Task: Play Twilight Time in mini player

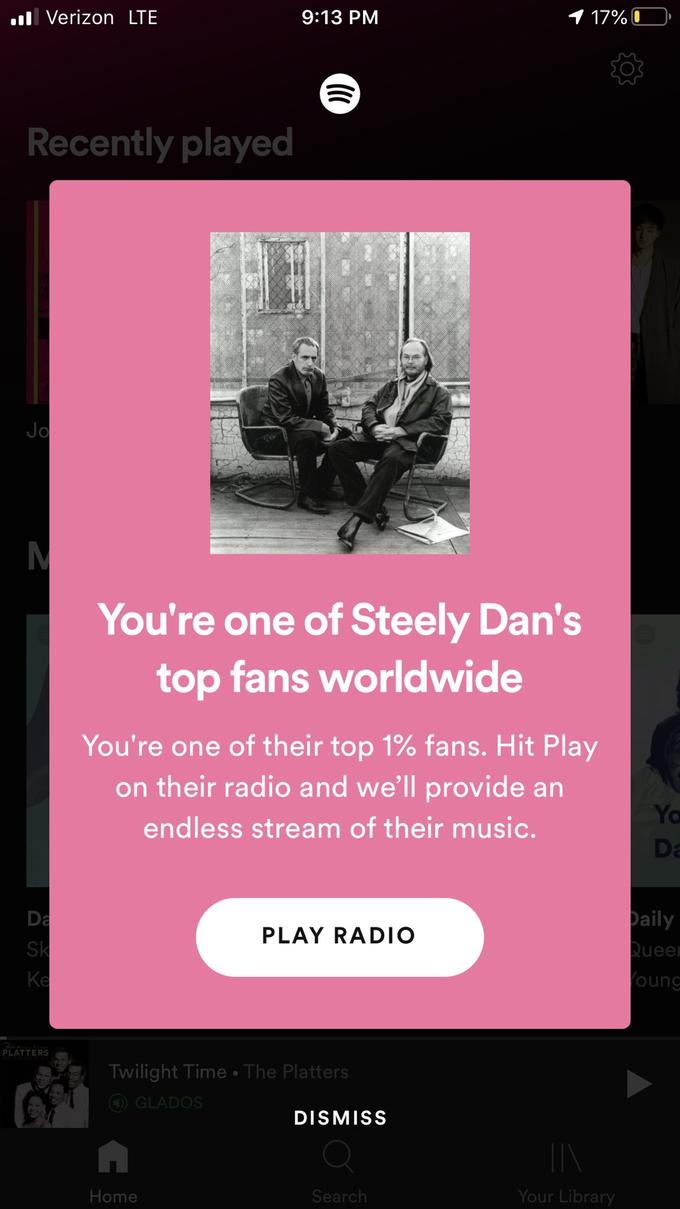Action: click(x=638, y=1084)
